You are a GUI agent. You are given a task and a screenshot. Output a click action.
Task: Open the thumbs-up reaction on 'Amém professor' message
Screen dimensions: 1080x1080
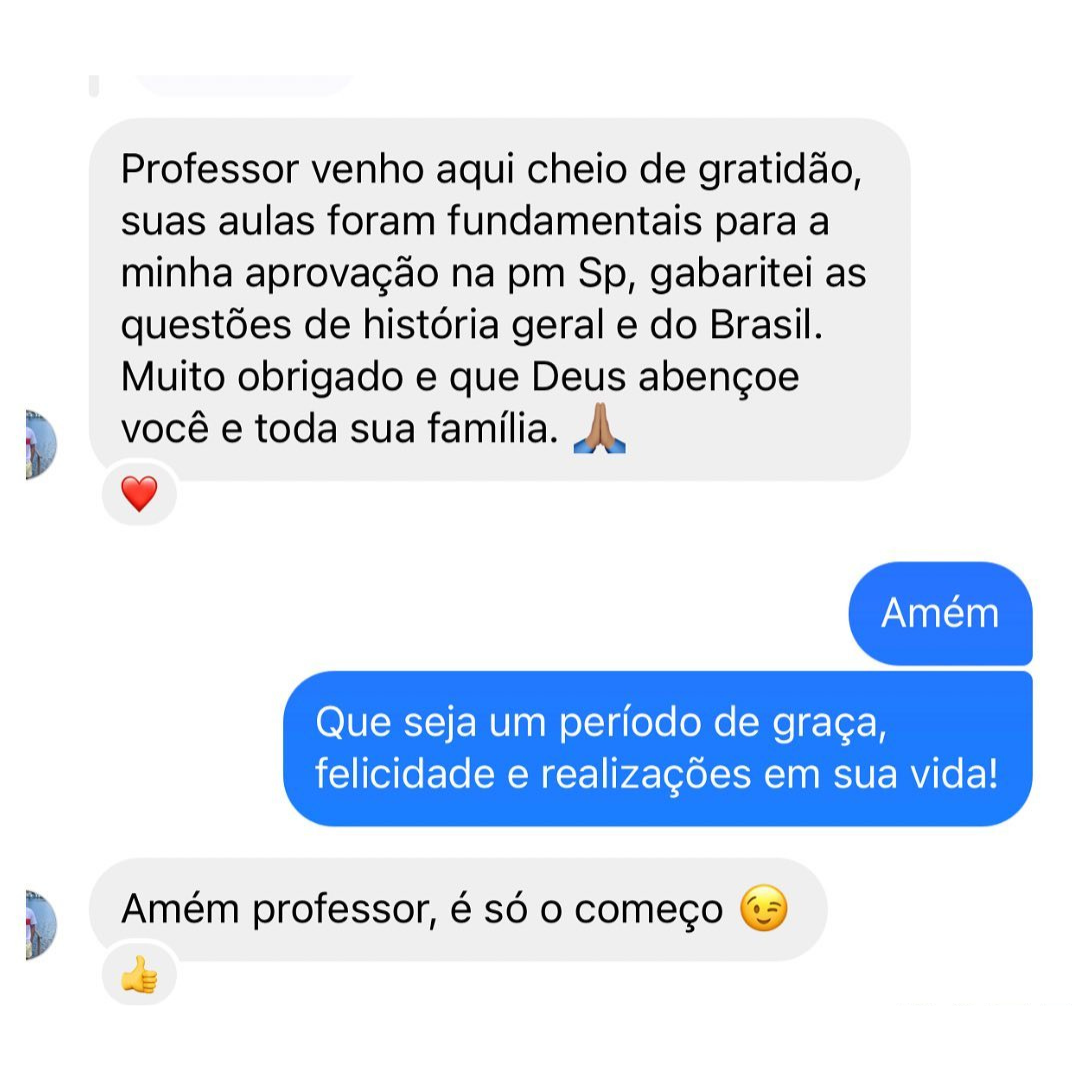tap(139, 975)
